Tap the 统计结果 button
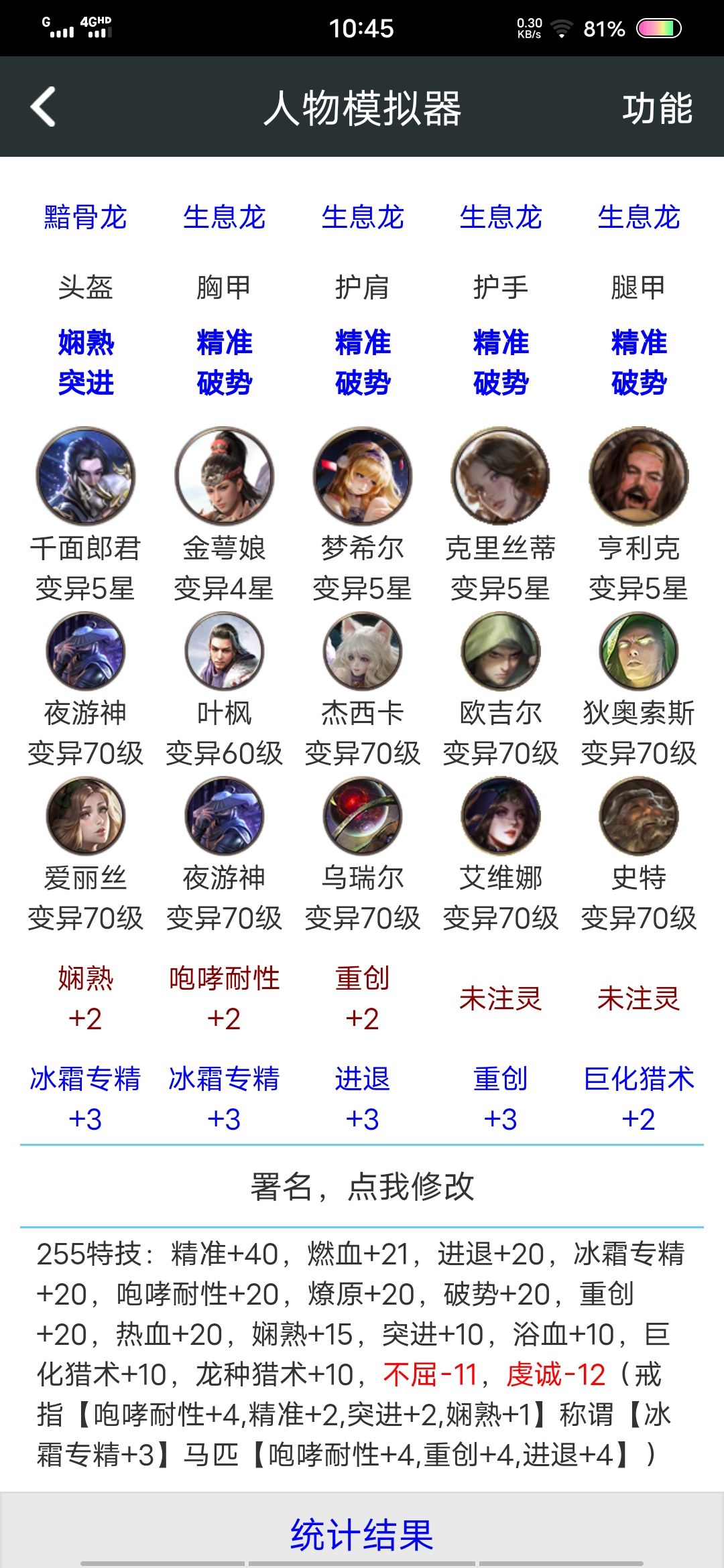Image resolution: width=724 pixels, height=1568 pixels. click(362, 1534)
